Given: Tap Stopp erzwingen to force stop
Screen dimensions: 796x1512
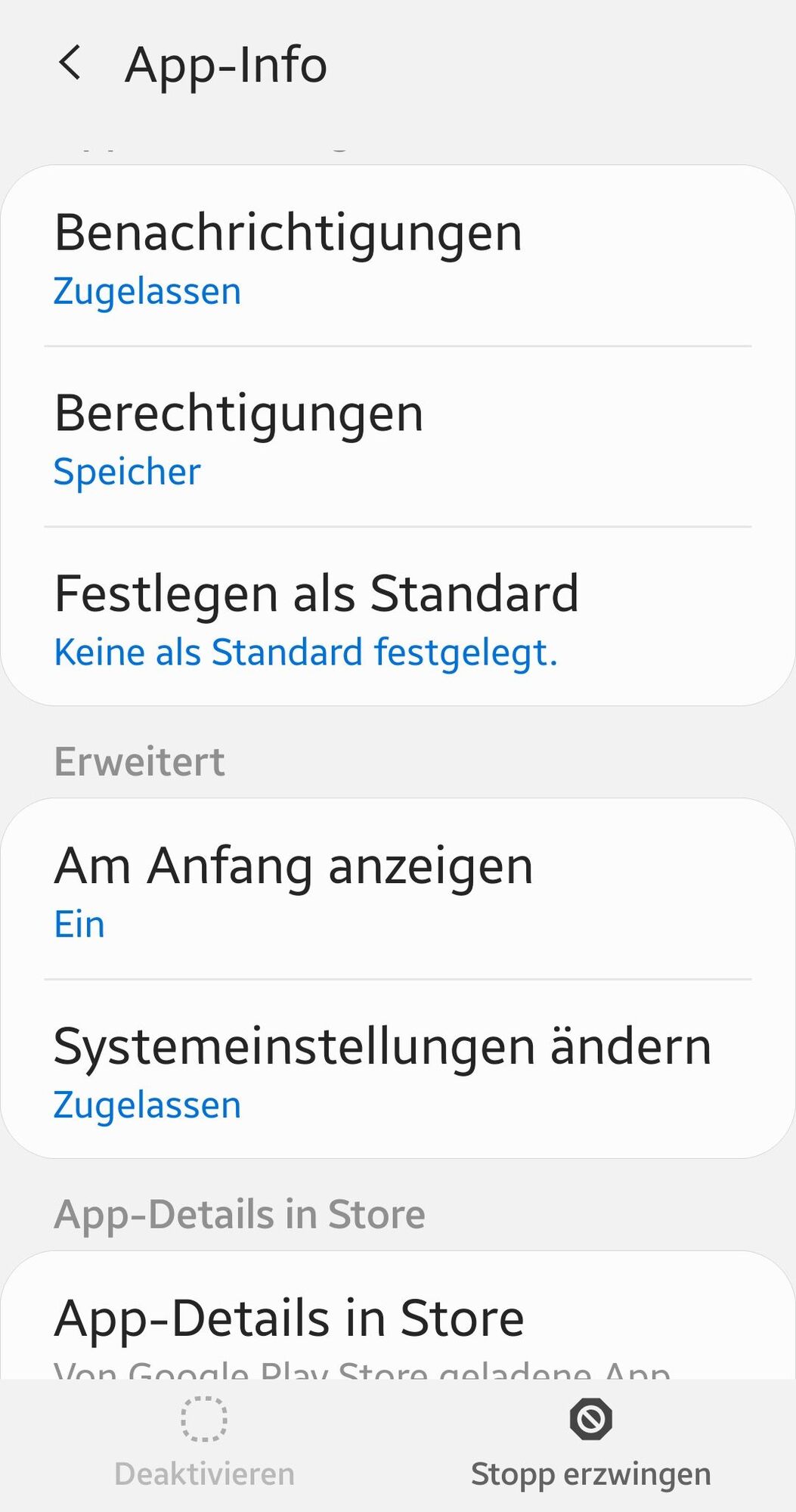Looking at the screenshot, I should coord(590,1444).
